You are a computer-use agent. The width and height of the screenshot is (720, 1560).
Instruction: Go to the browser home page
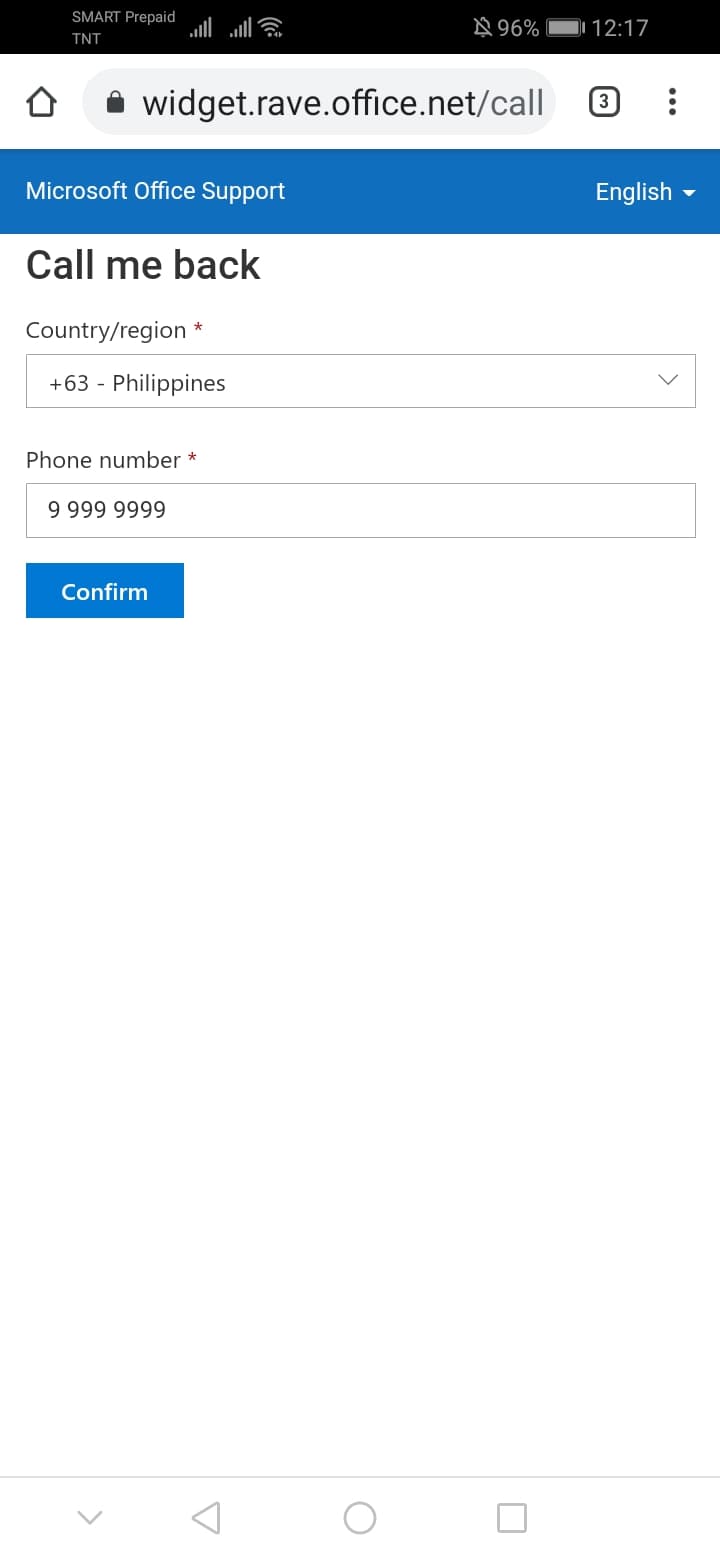41,102
